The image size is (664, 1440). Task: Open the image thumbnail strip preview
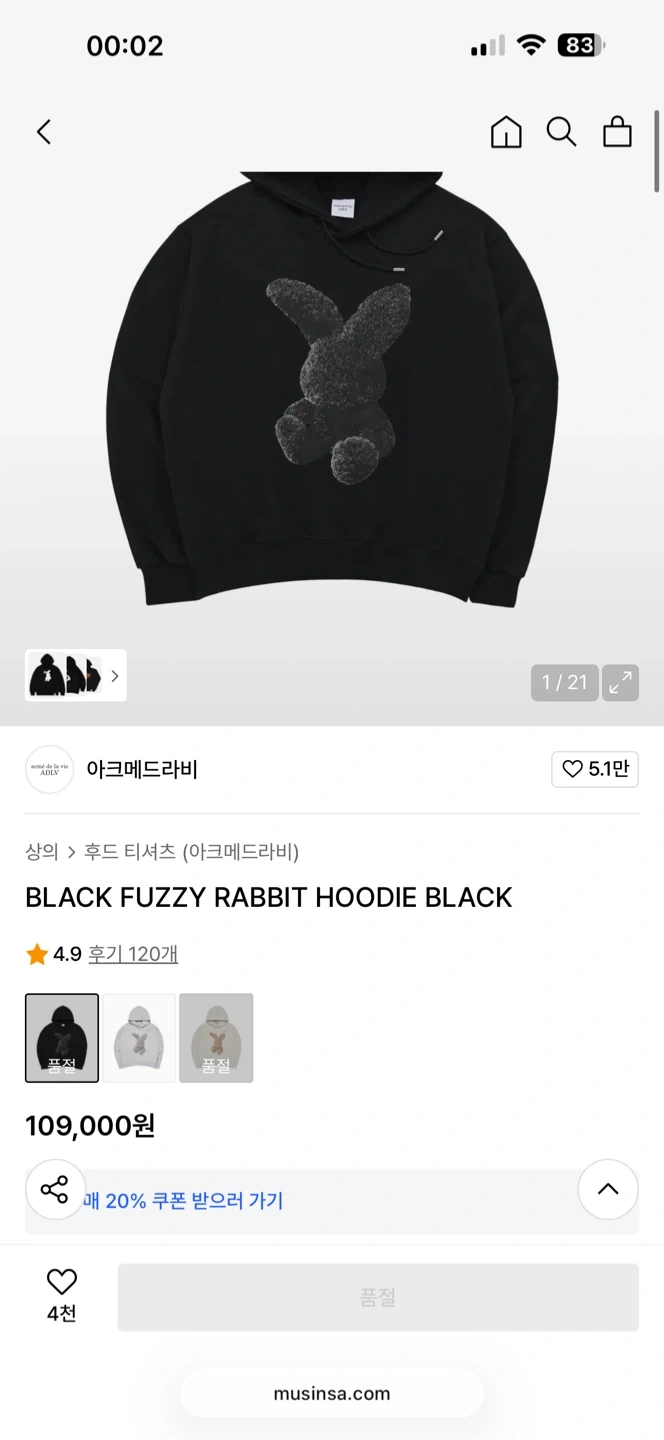[76, 675]
